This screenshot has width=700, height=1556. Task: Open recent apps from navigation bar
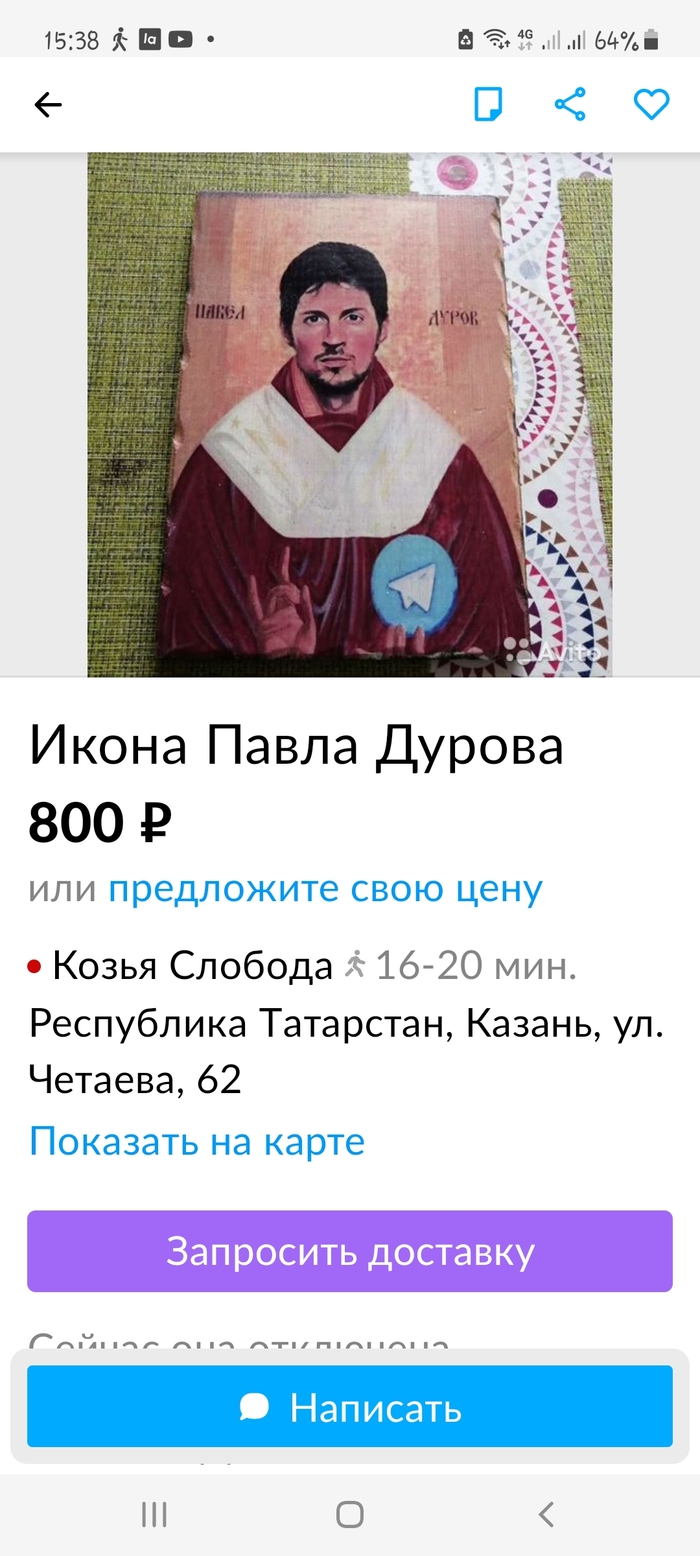point(154,1515)
